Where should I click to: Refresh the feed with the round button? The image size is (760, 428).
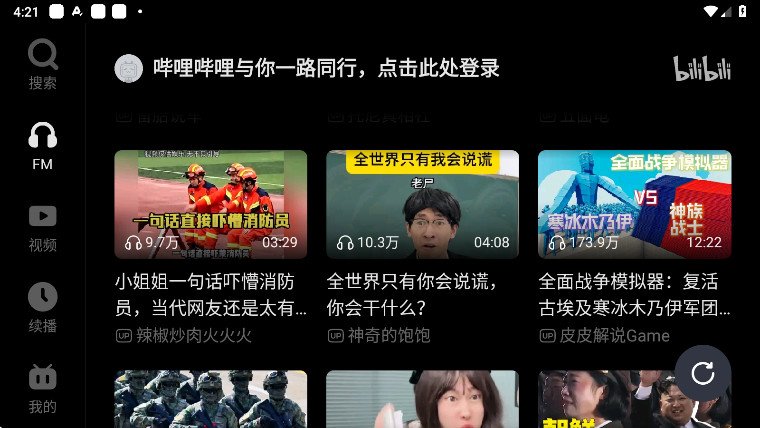[703, 373]
